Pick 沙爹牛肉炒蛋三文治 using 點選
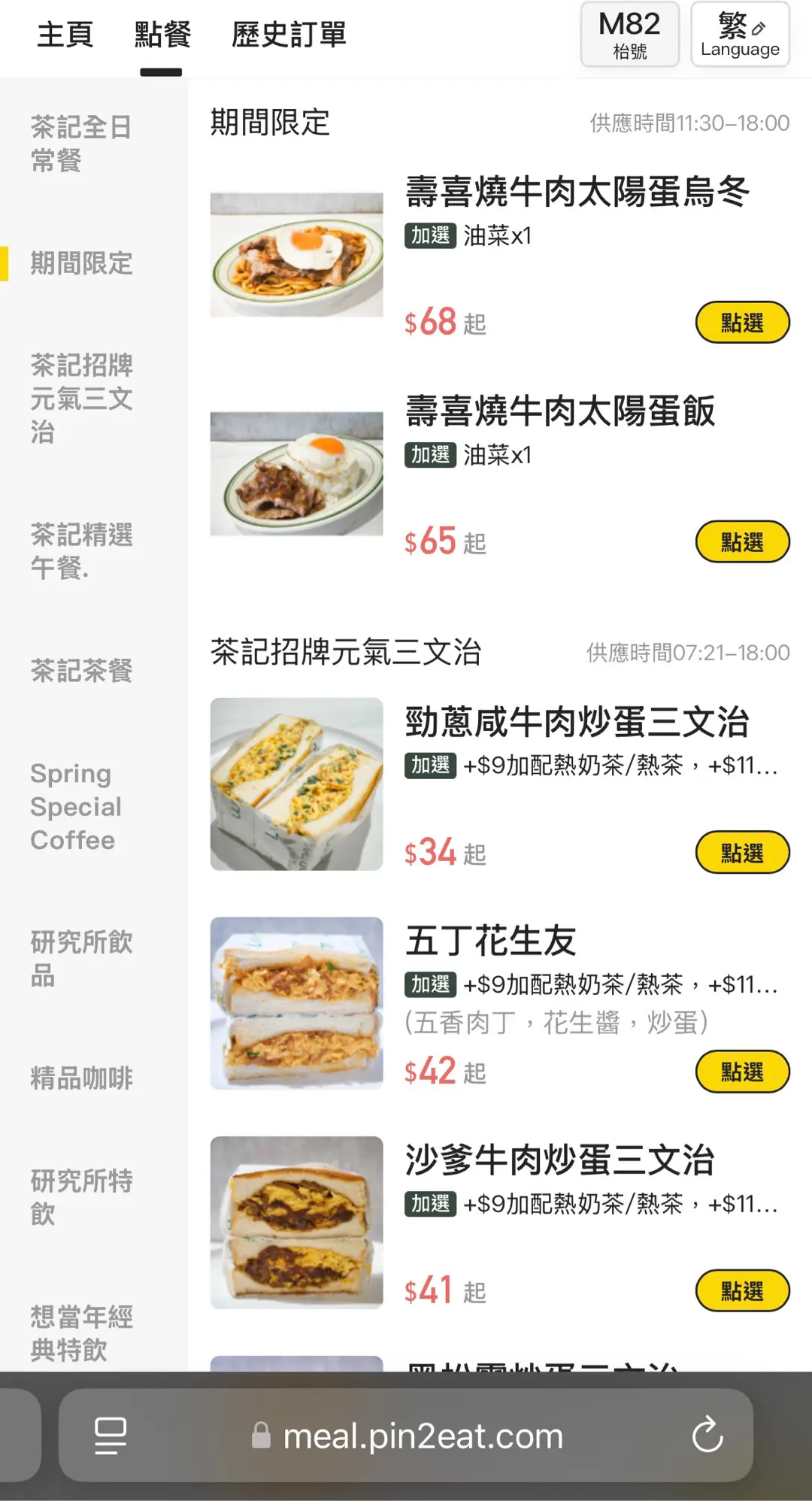This screenshot has width=812, height=1501. pos(742,1291)
